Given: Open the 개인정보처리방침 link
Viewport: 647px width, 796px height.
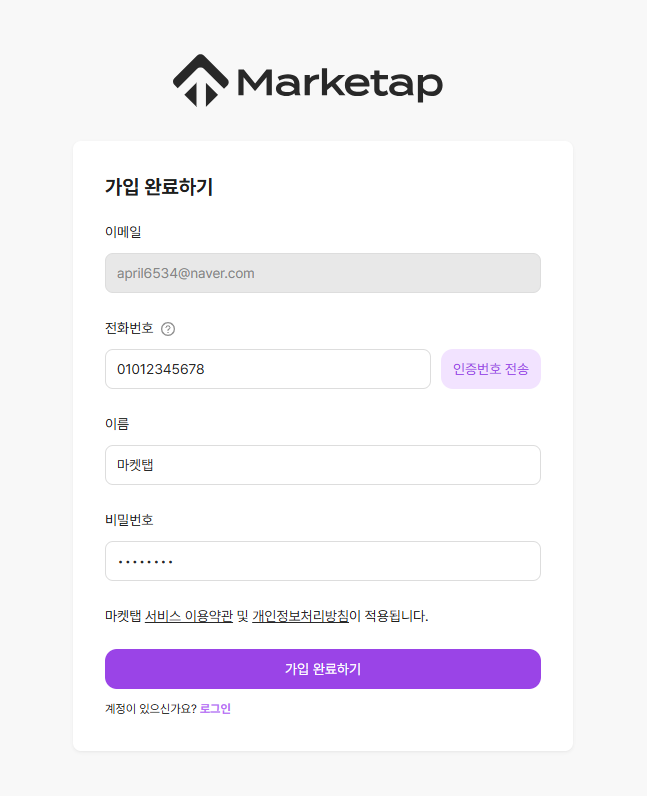Looking at the screenshot, I should click(x=300, y=616).
